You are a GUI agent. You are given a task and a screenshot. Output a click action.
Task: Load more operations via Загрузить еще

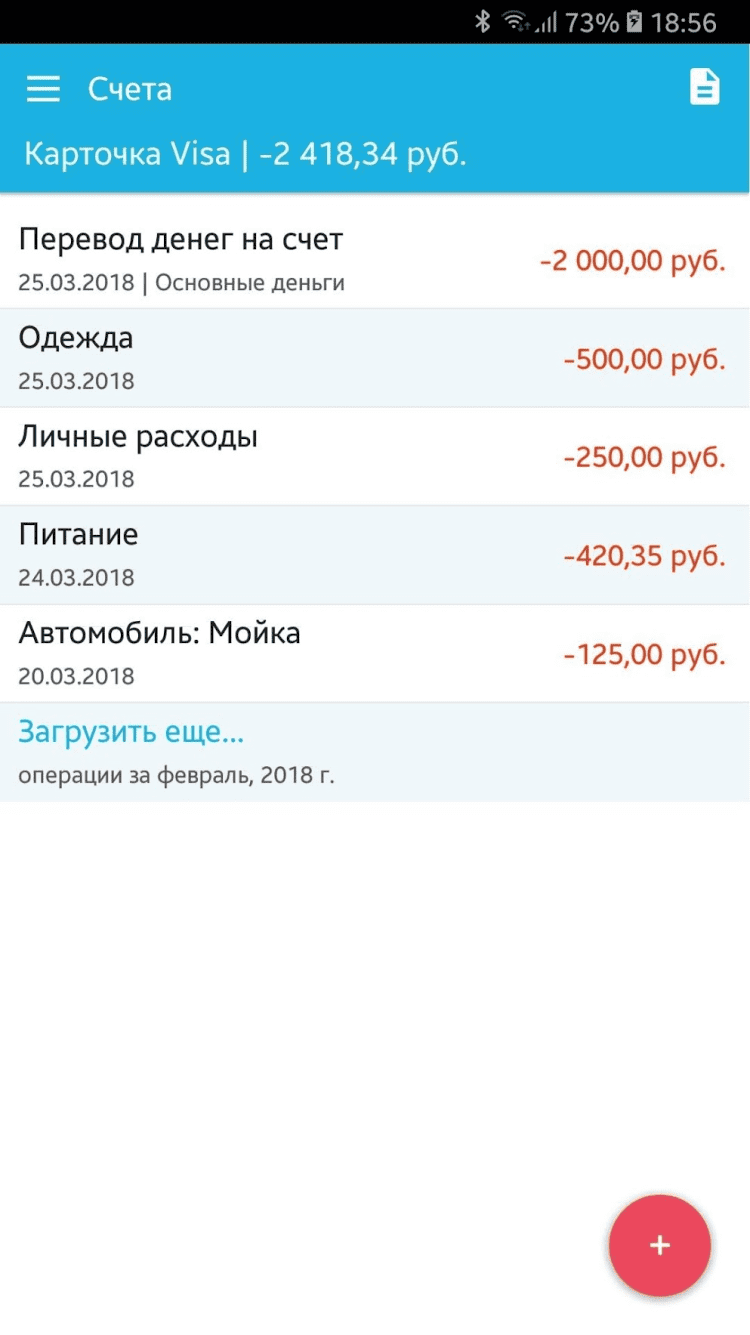(131, 732)
